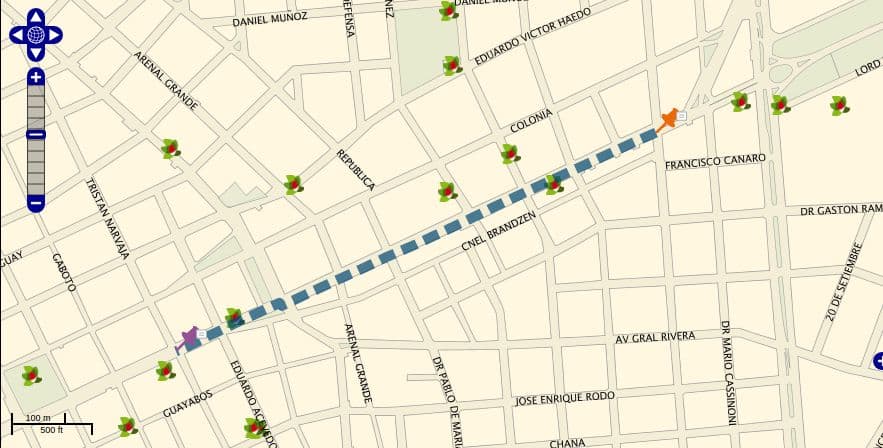Pan the map down
The height and width of the screenshot is (448, 883).
(36, 53)
